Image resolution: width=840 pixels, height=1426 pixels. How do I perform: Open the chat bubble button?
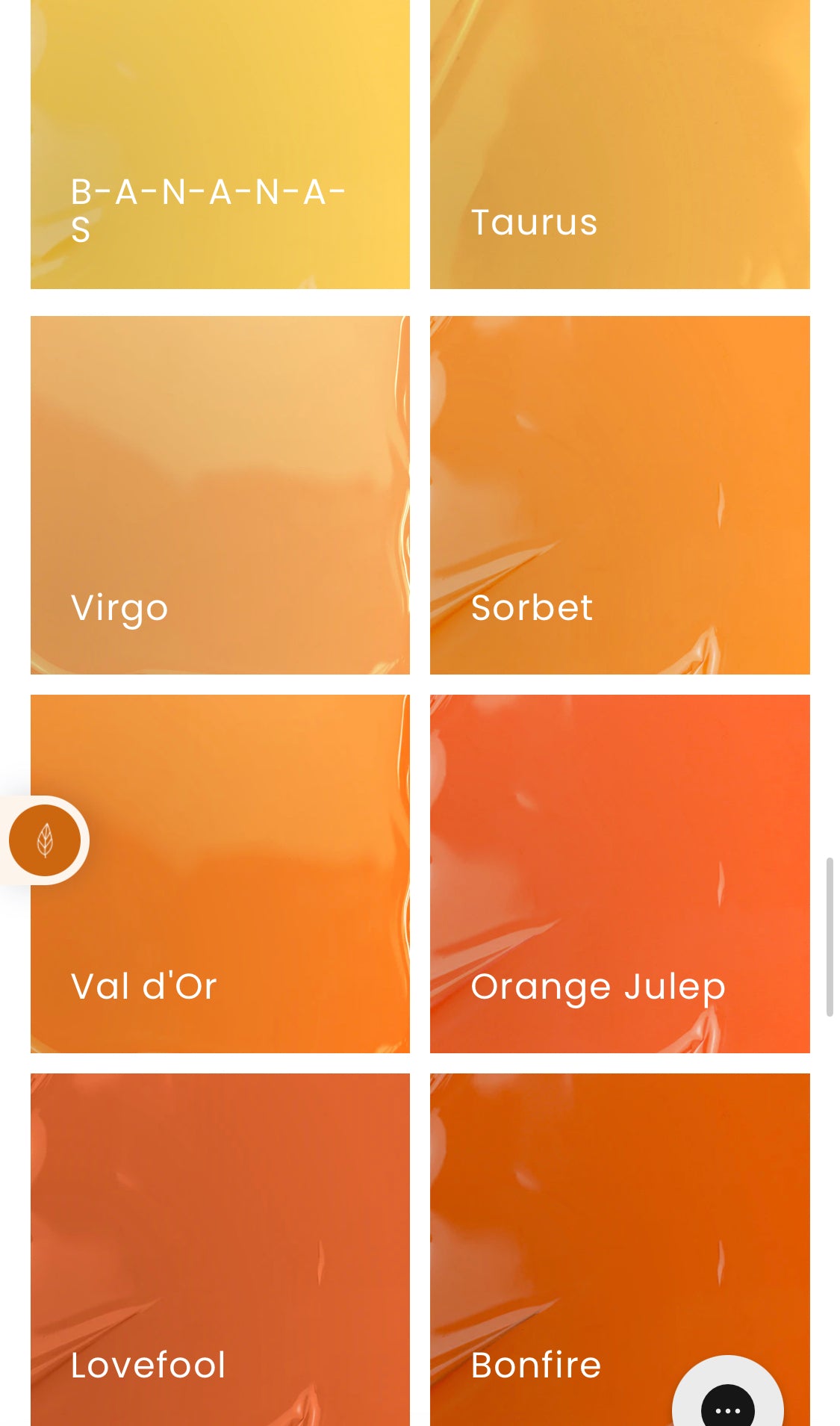727,1404
